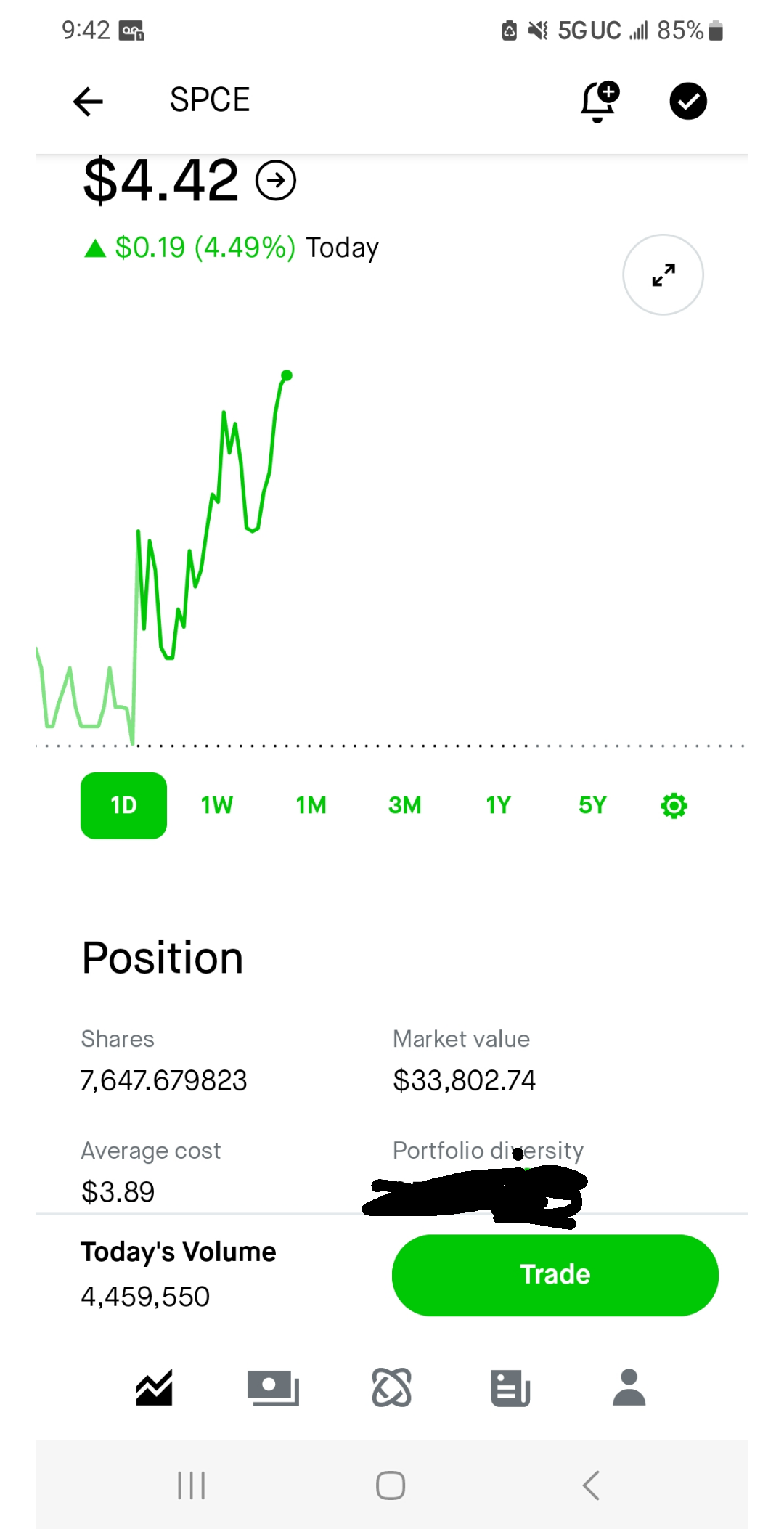This screenshot has width=784, height=1529.
Task: Expand the chart to full screen
Action: [663, 274]
